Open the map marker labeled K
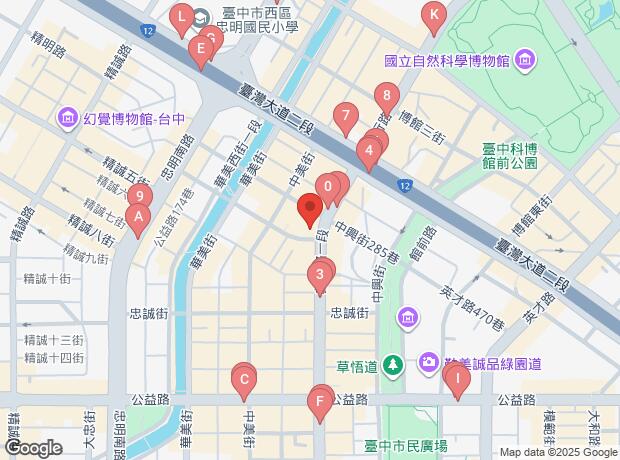The image size is (620, 460). point(434,16)
